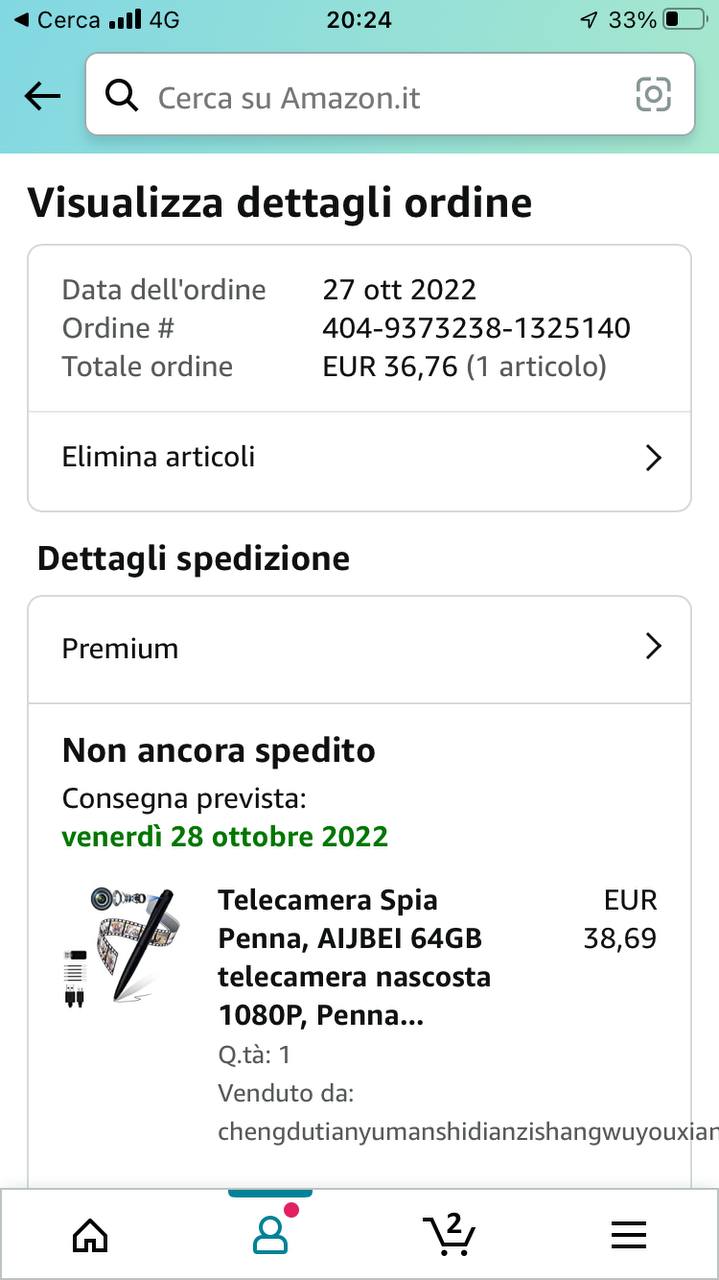Switch to the account profile tab
Viewport: 719px width, 1280px height.
click(x=270, y=1234)
